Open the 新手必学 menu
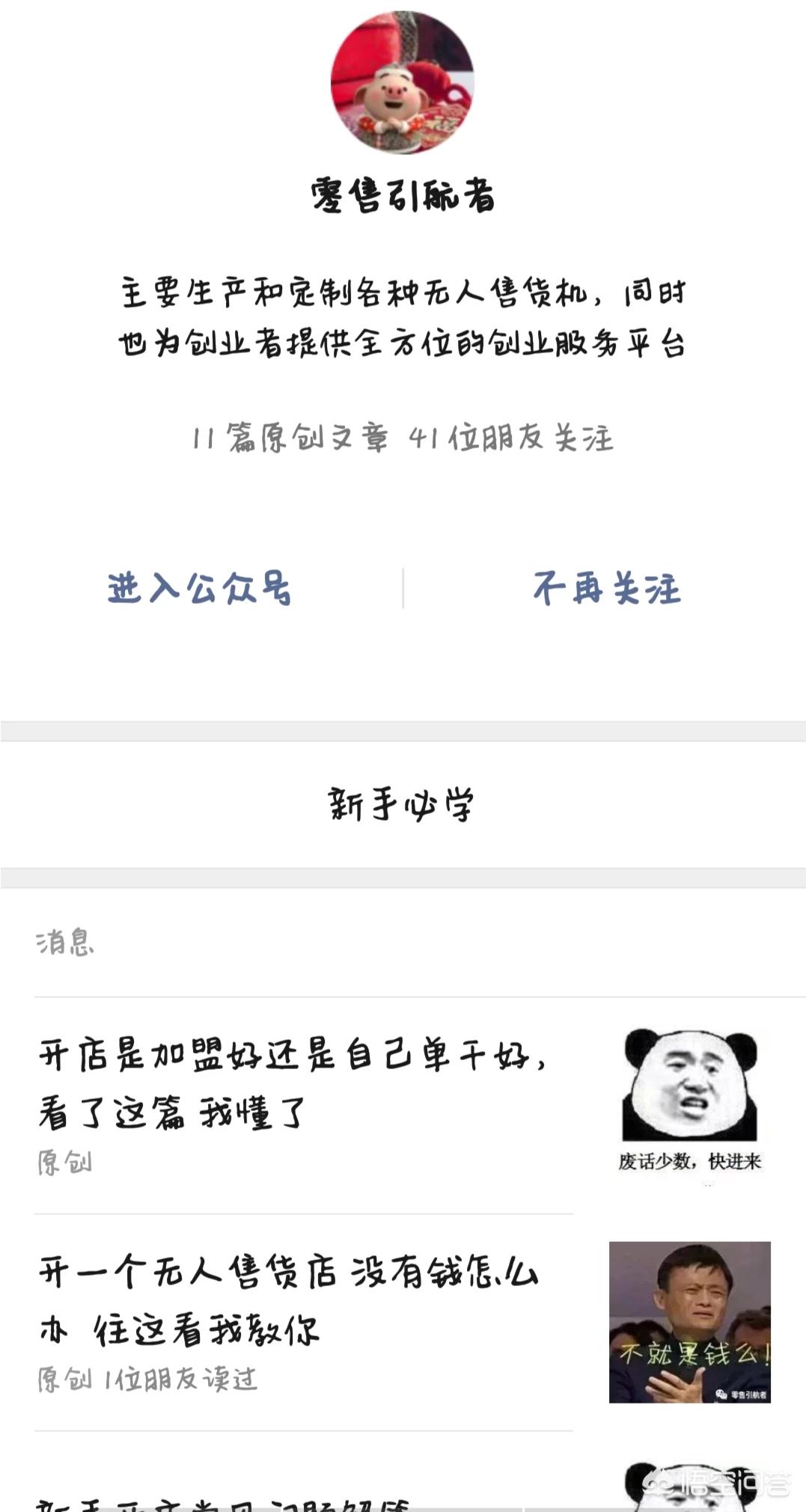806x1512 pixels. pyautogui.click(x=402, y=804)
